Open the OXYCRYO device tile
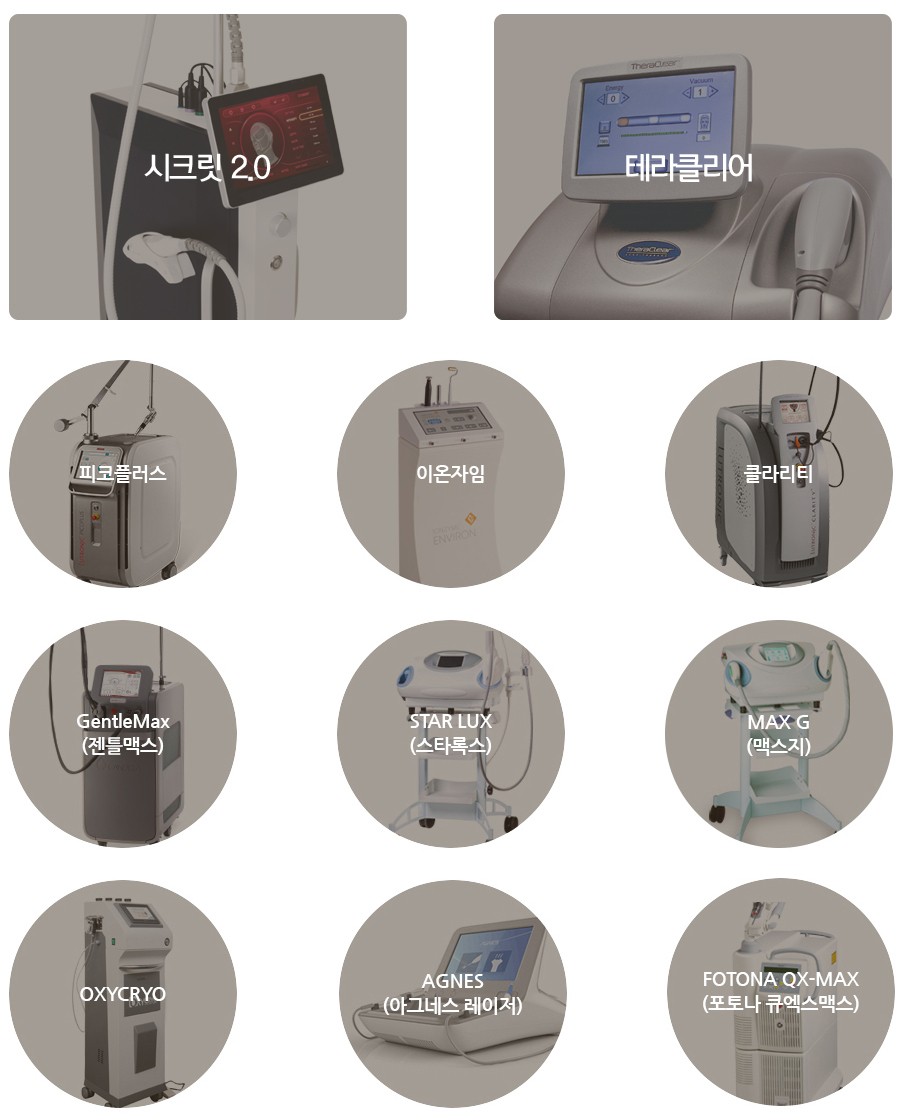The width and height of the screenshot is (900, 1120). pyautogui.click(x=123, y=994)
